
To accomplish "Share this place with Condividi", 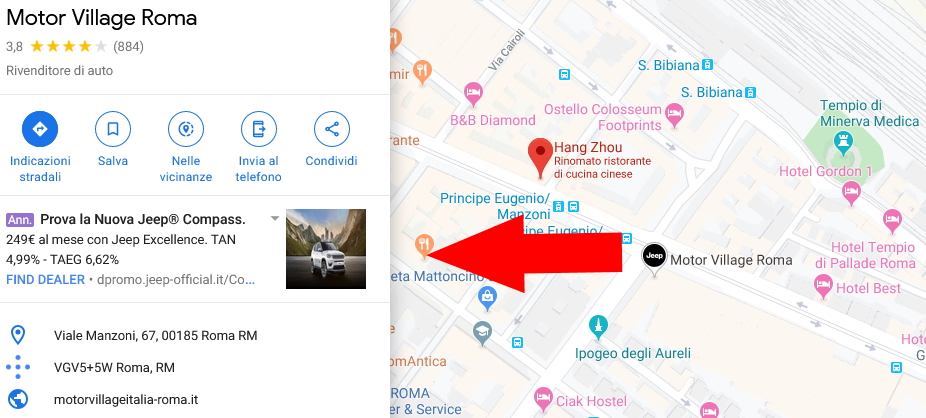I will [332, 129].
